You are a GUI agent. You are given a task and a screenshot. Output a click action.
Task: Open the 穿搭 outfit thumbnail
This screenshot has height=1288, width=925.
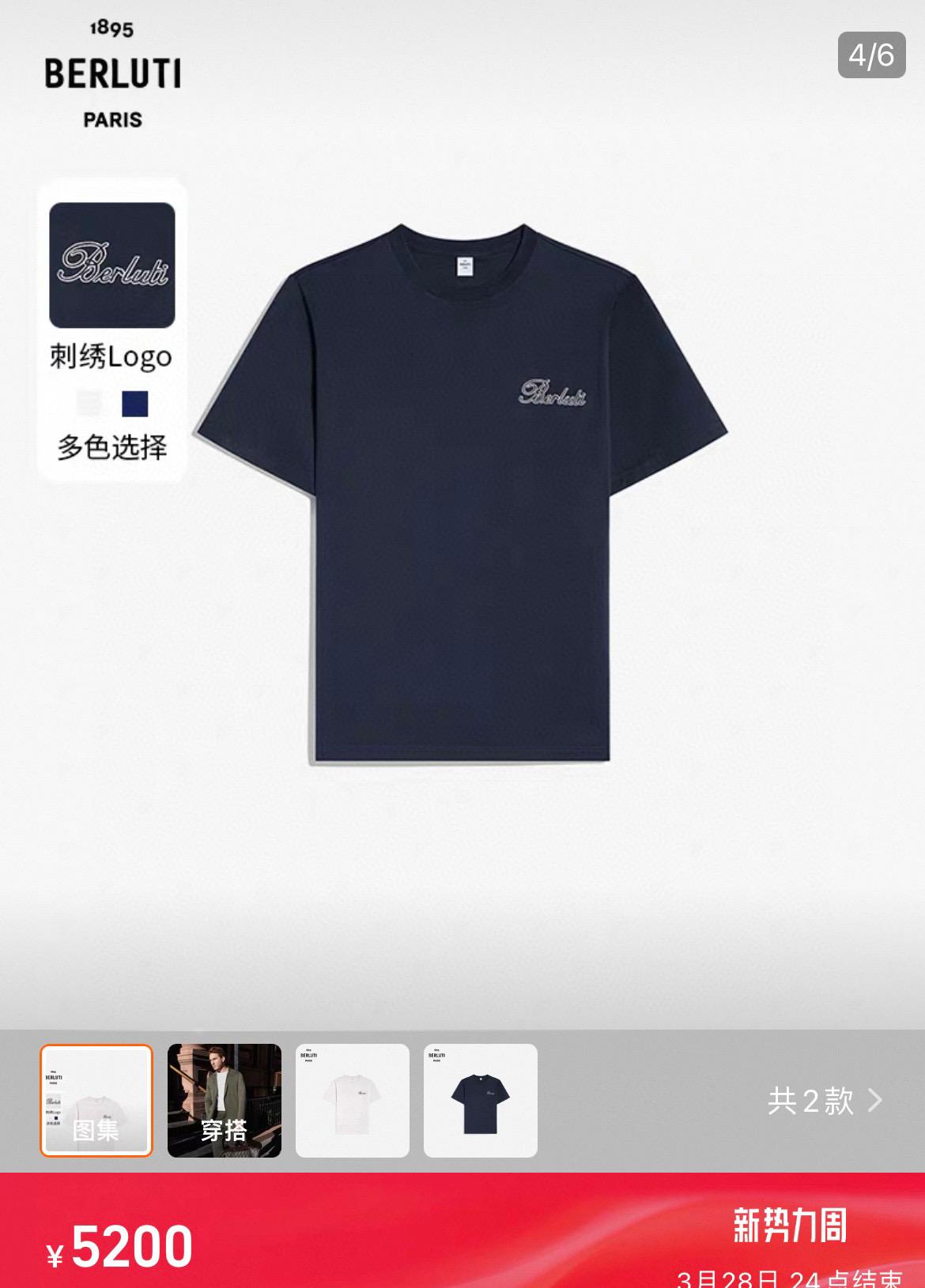[225, 1100]
